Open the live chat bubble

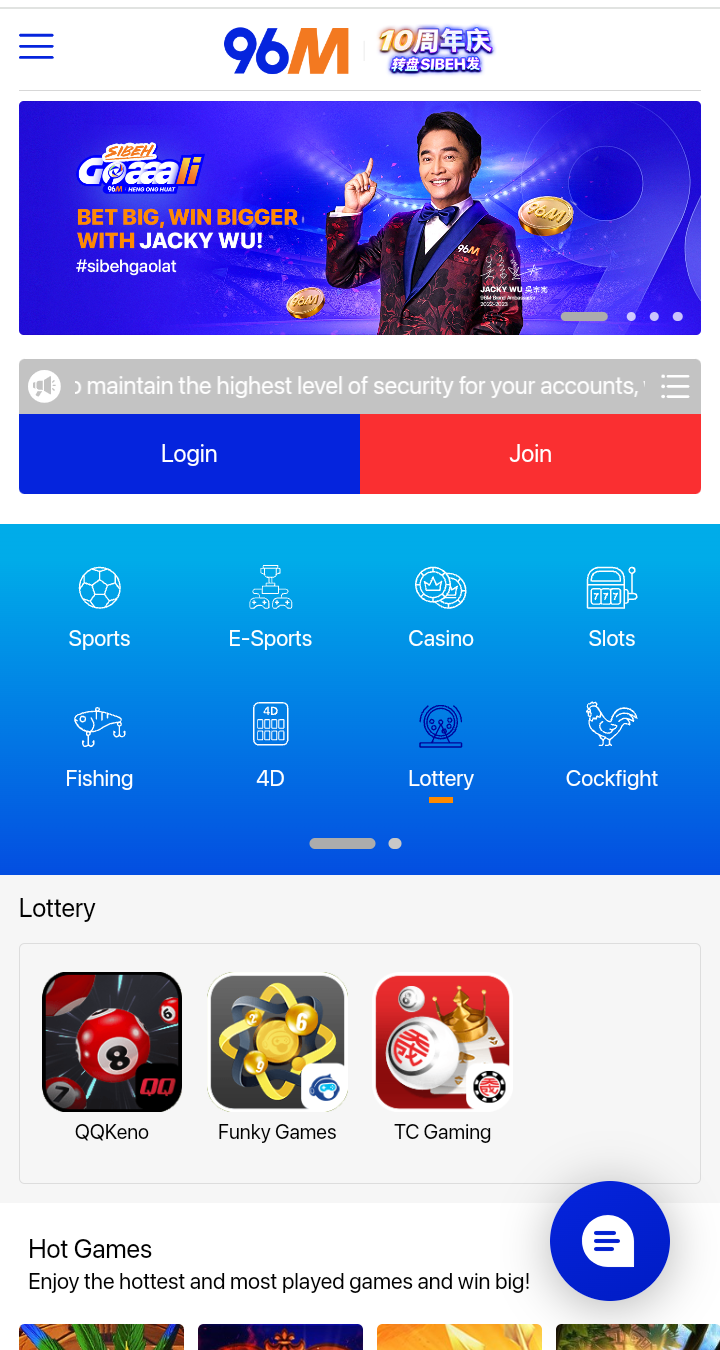[609, 1241]
